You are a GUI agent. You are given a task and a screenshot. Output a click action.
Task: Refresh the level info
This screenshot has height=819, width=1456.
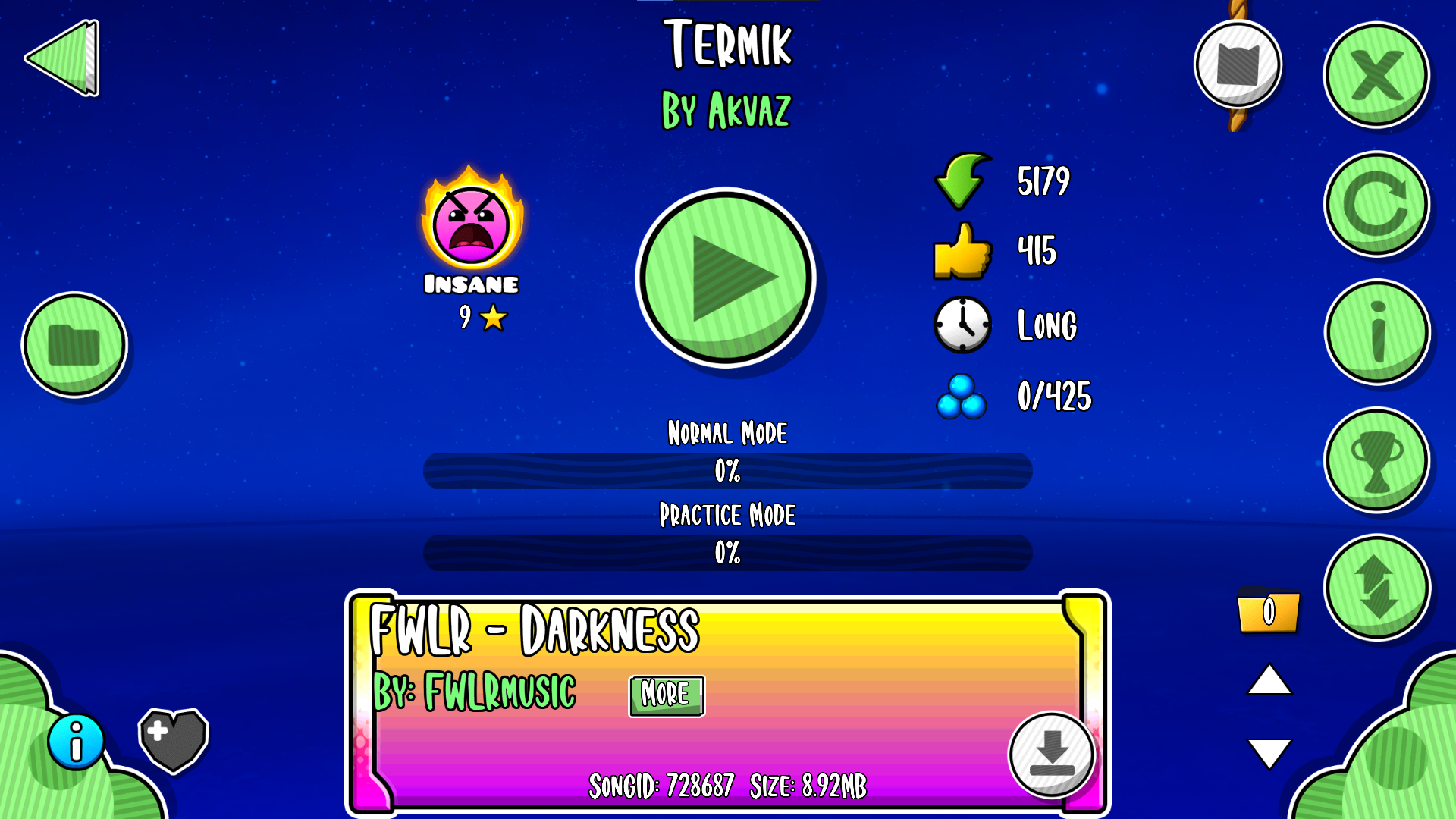[1376, 204]
